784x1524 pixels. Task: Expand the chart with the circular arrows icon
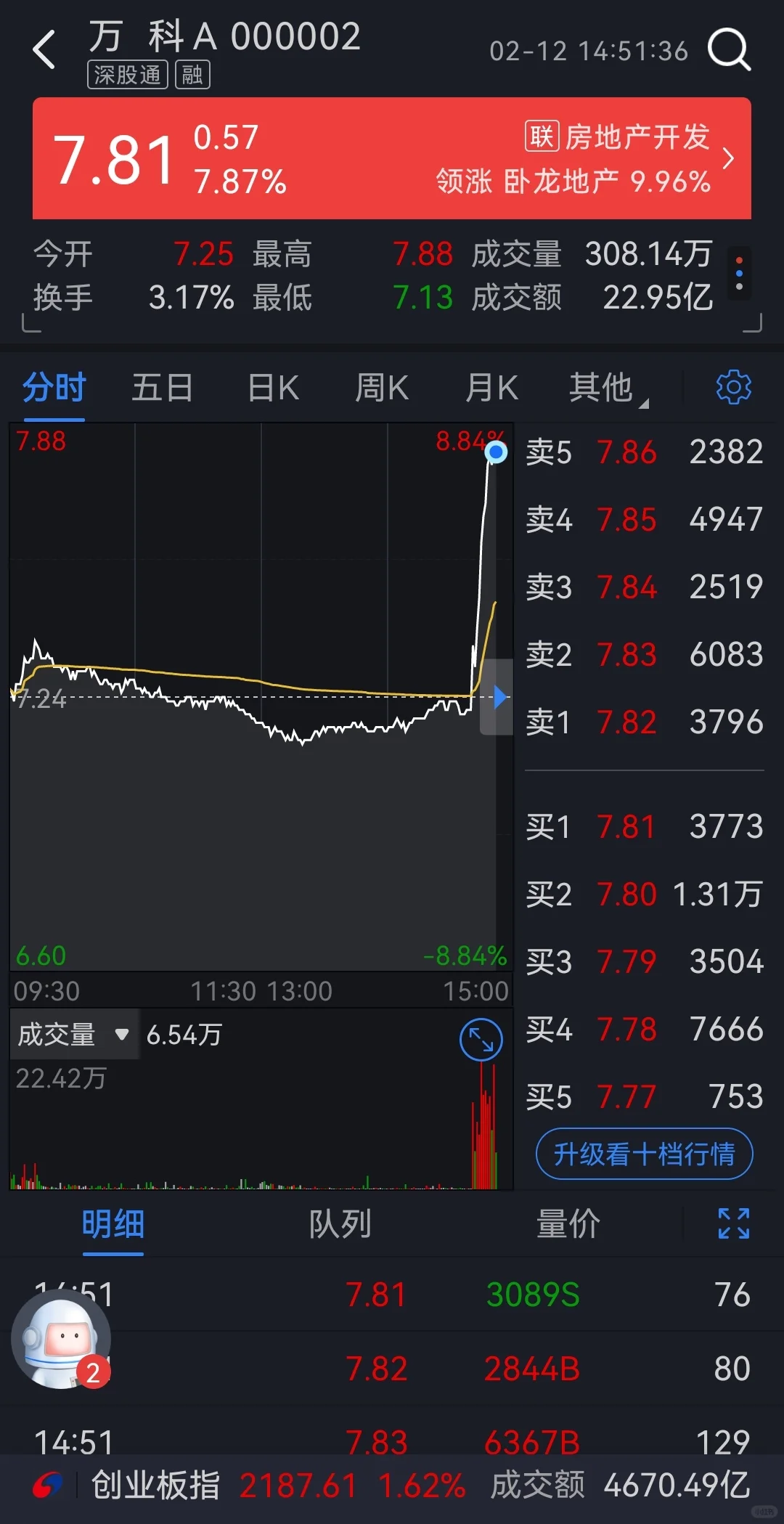pos(481,1040)
